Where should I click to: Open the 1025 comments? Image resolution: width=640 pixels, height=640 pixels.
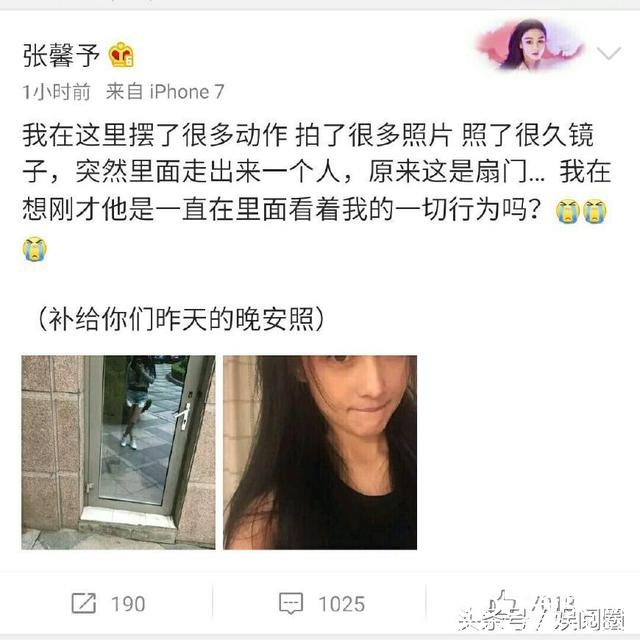tap(320, 603)
